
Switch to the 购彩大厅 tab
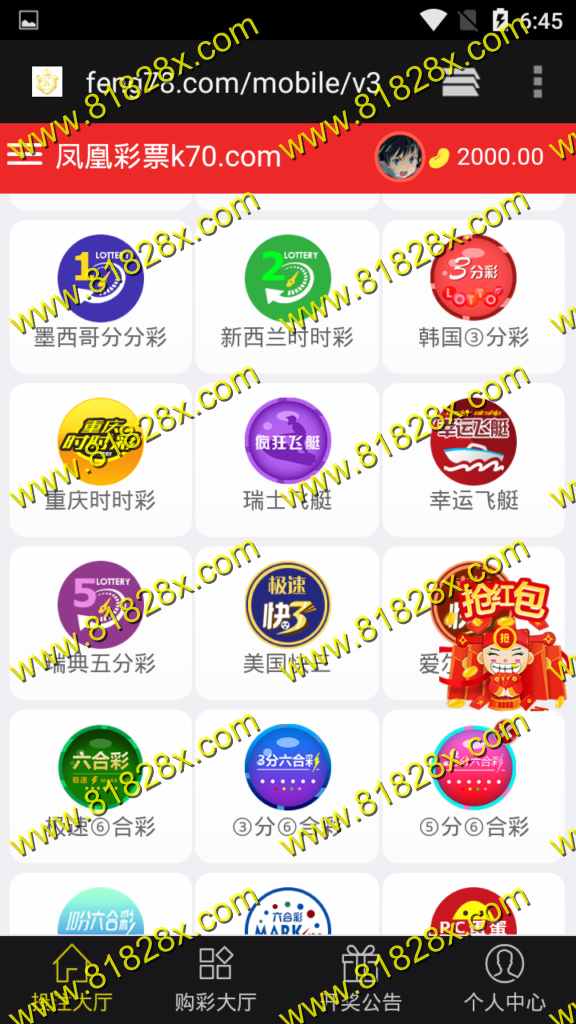[216, 980]
